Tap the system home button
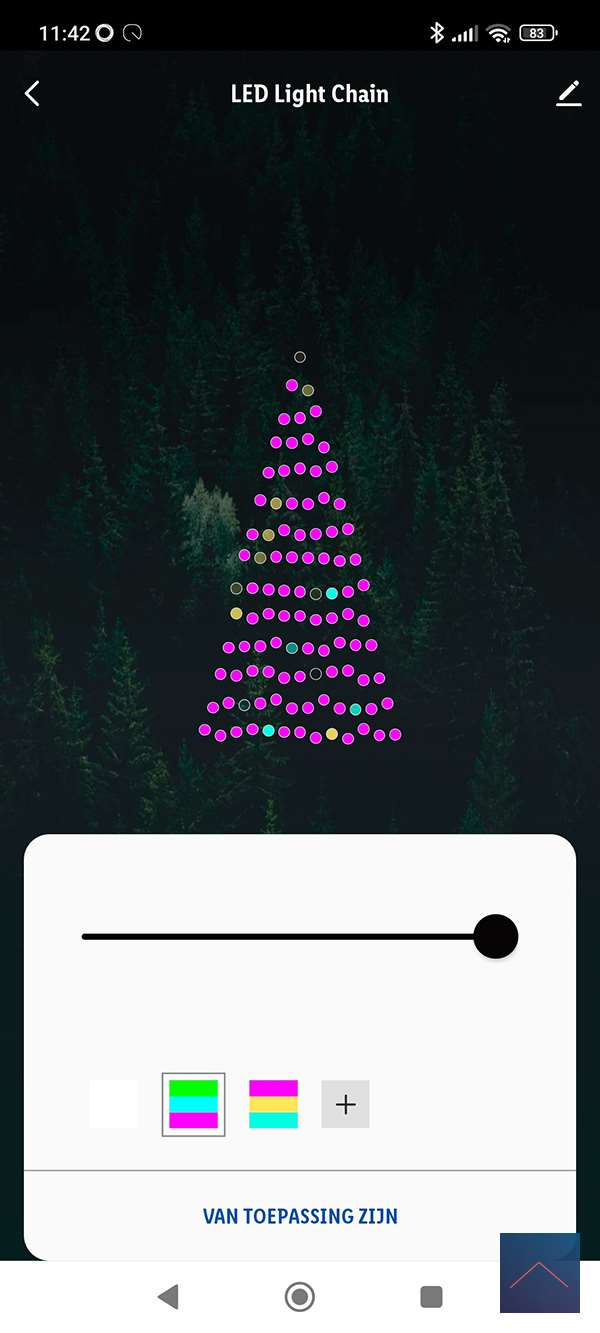This screenshot has height=1333, width=600. click(299, 1297)
